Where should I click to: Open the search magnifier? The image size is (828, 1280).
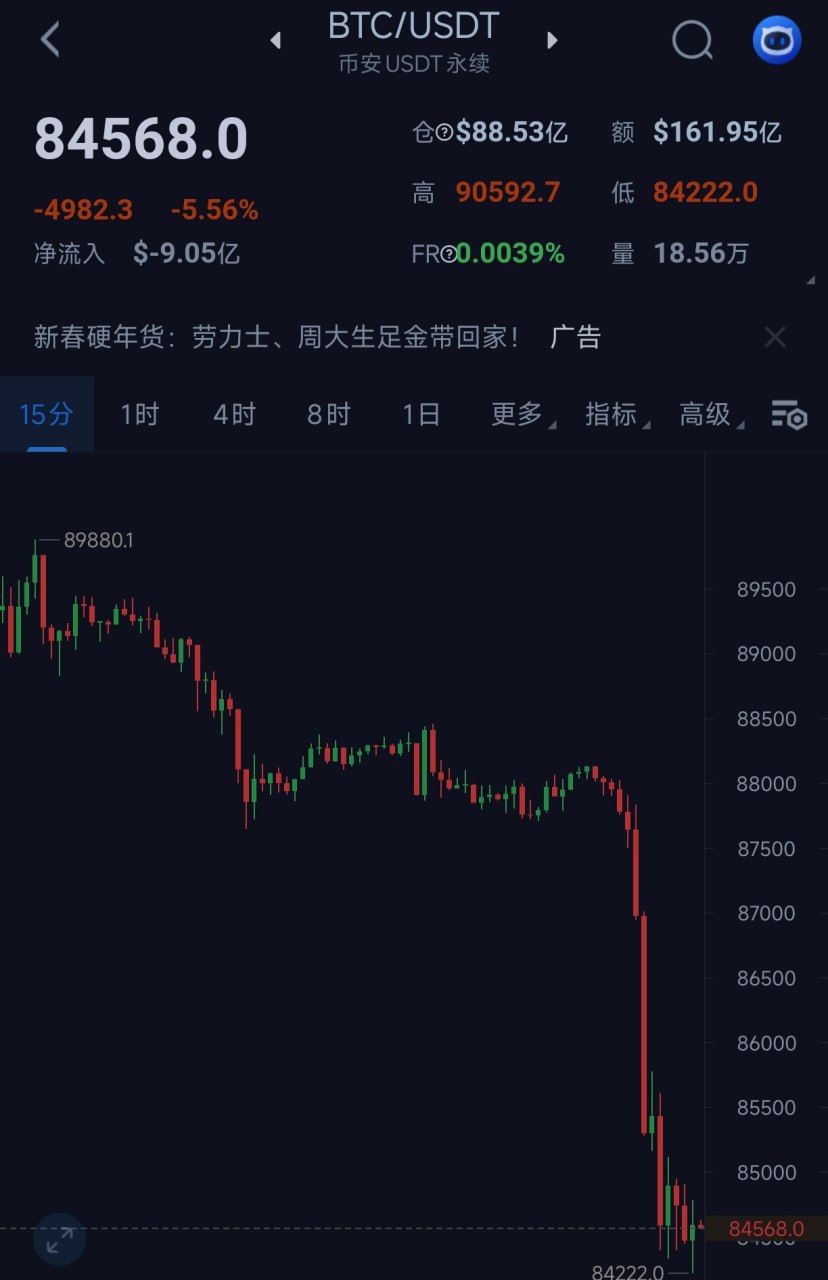click(x=692, y=41)
